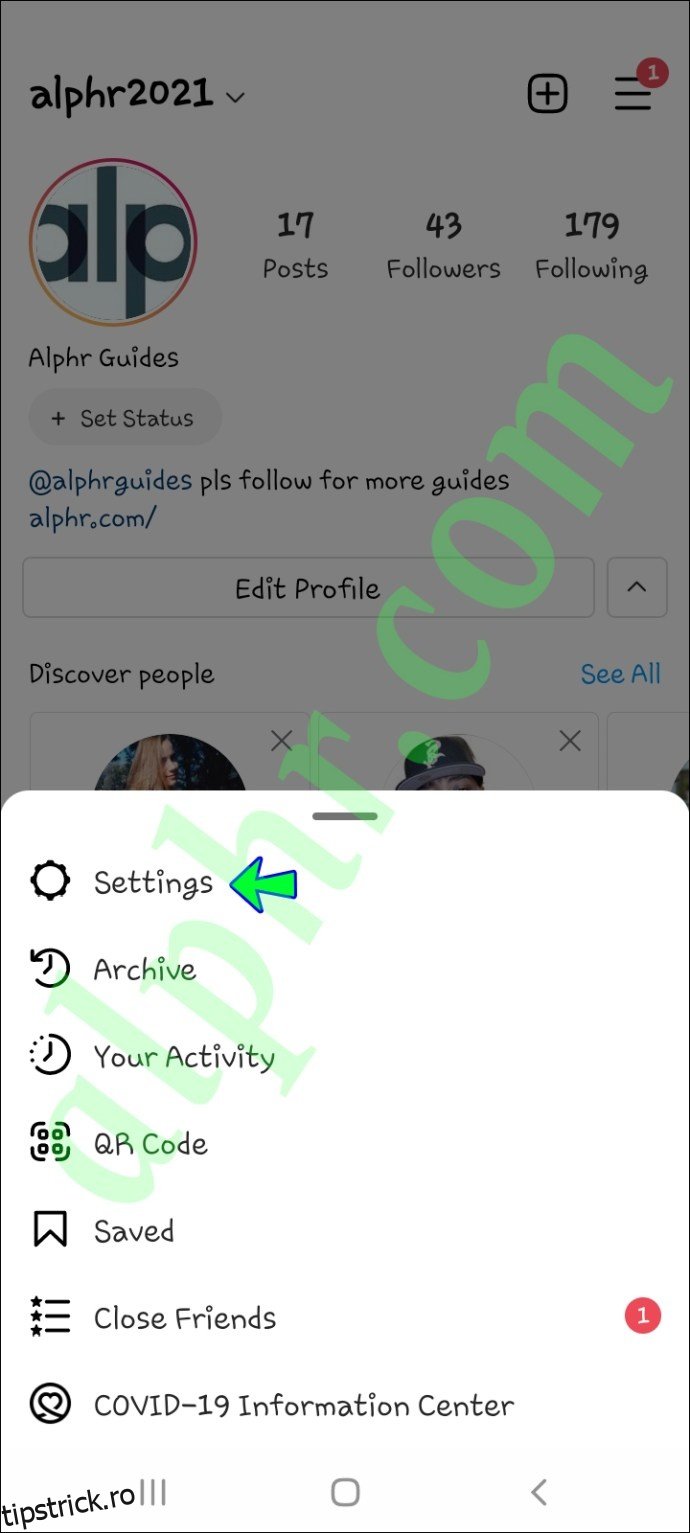The image size is (690, 1533).
Task: Tap the create new post plus icon
Action: 547,95
